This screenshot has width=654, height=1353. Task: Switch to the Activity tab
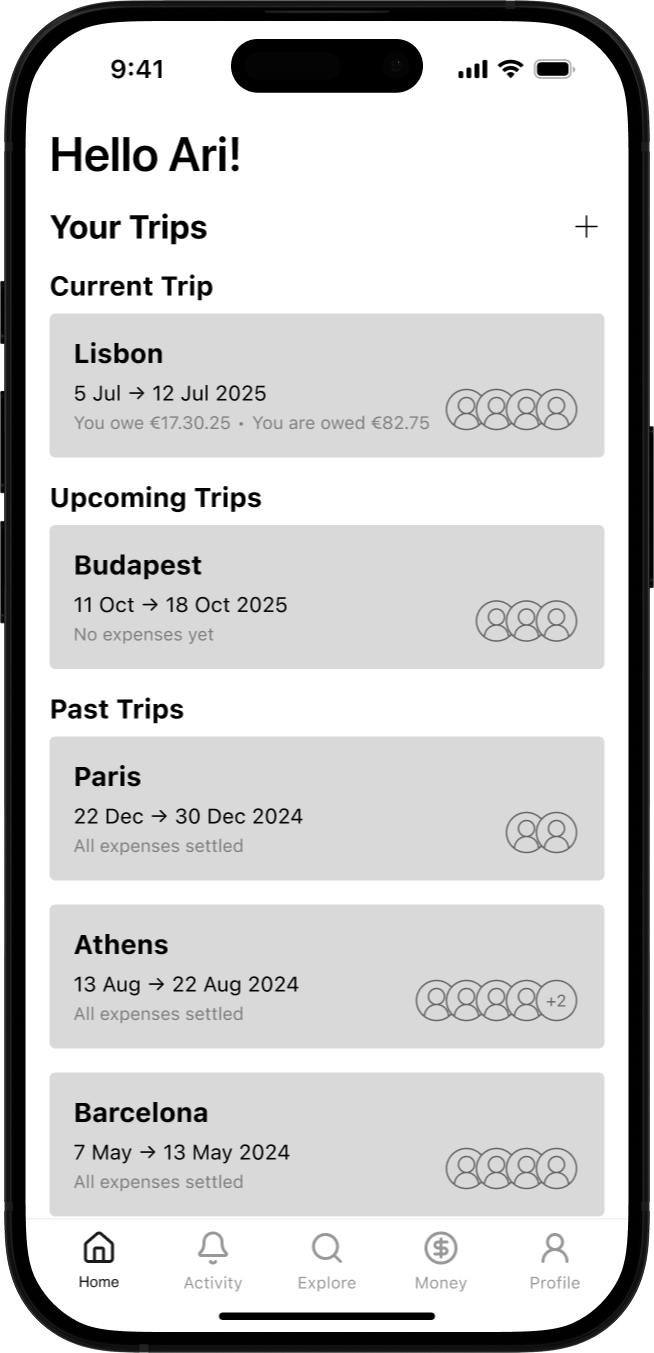(x=212, y=1260)
